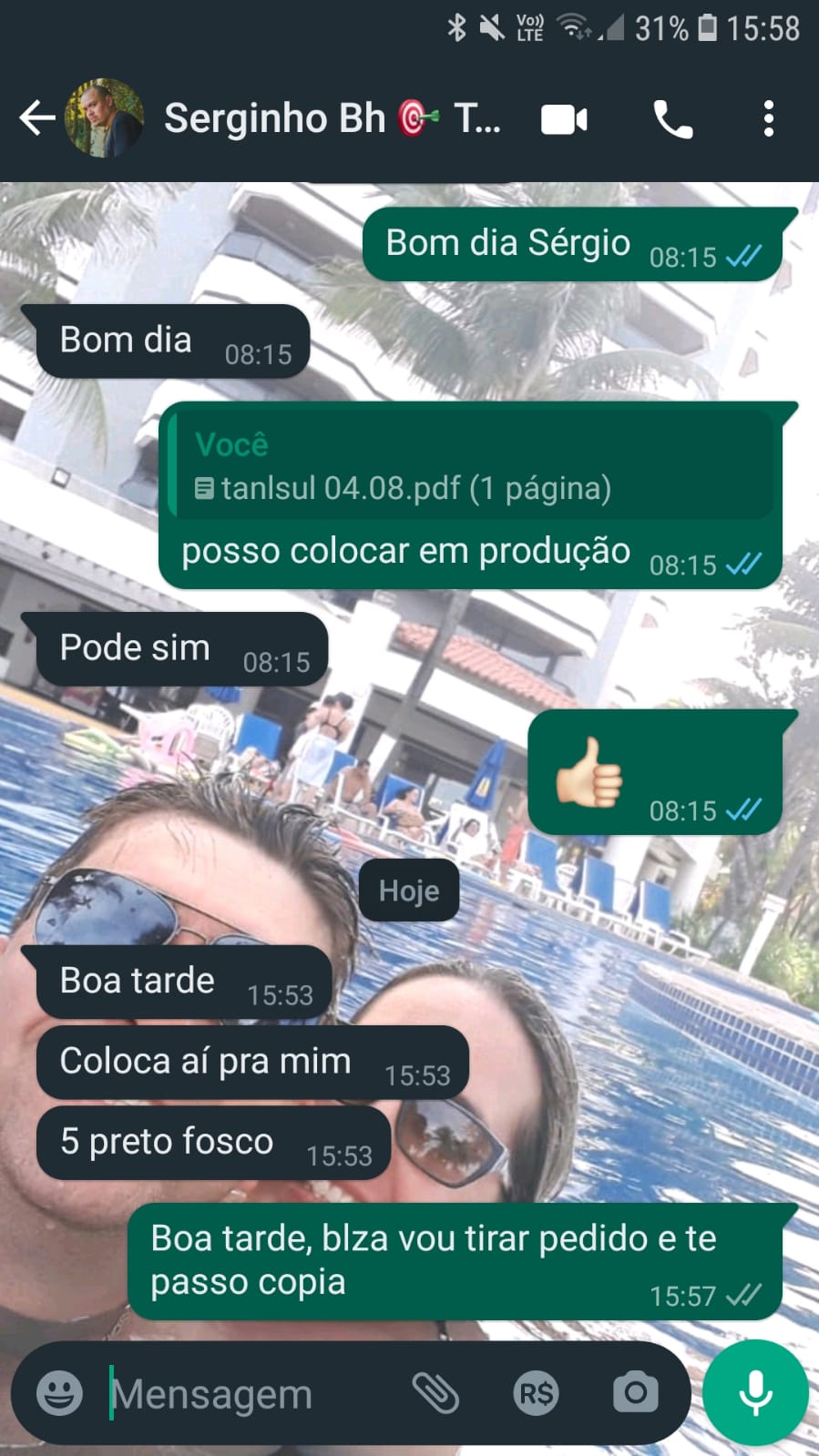Open the R$ payment option
The image size is (819, 1456).
coord(536,1392)
